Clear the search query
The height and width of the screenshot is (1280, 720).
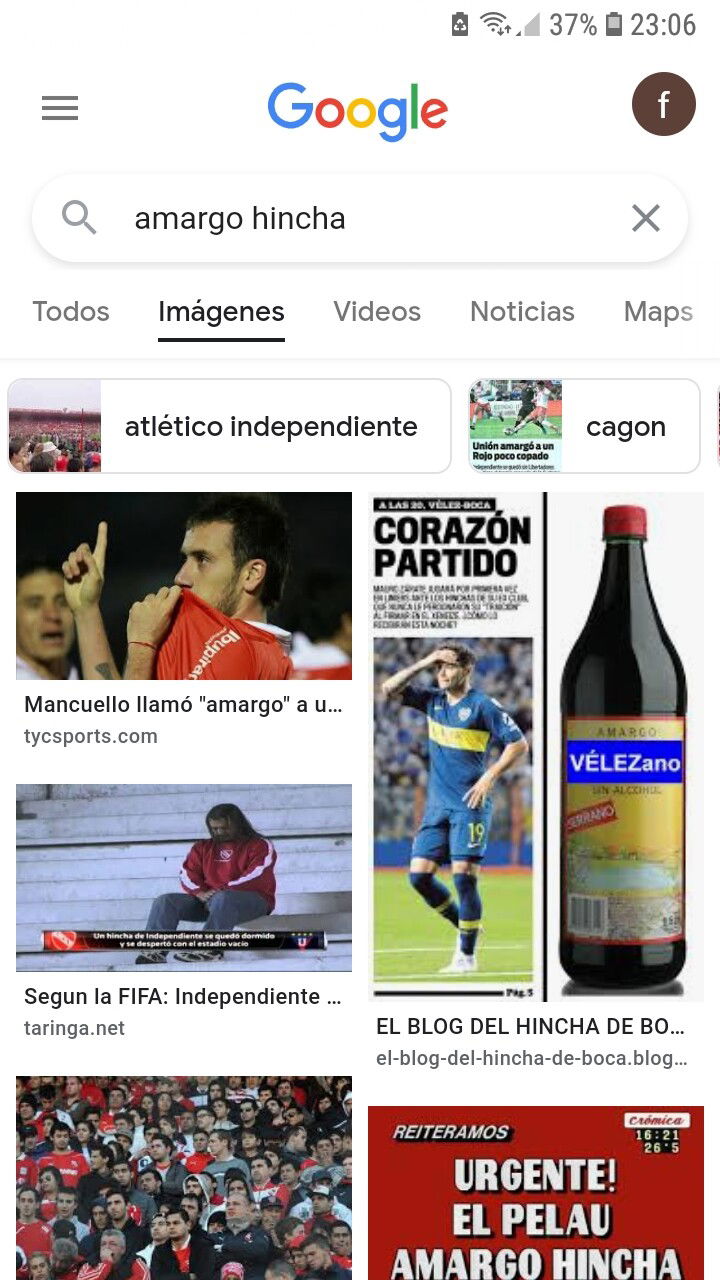[x=646, y=218]
